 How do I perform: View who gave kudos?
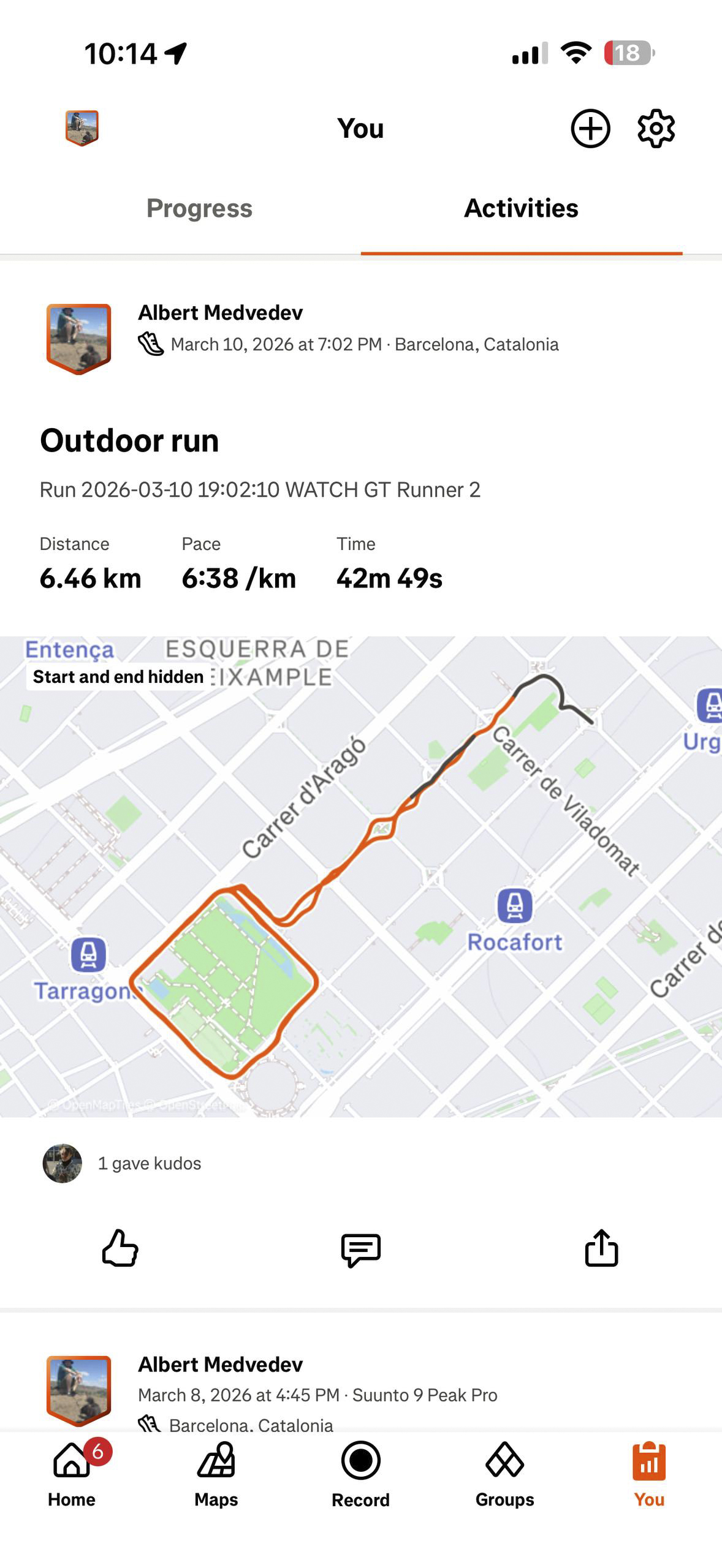coord(149,1163)
